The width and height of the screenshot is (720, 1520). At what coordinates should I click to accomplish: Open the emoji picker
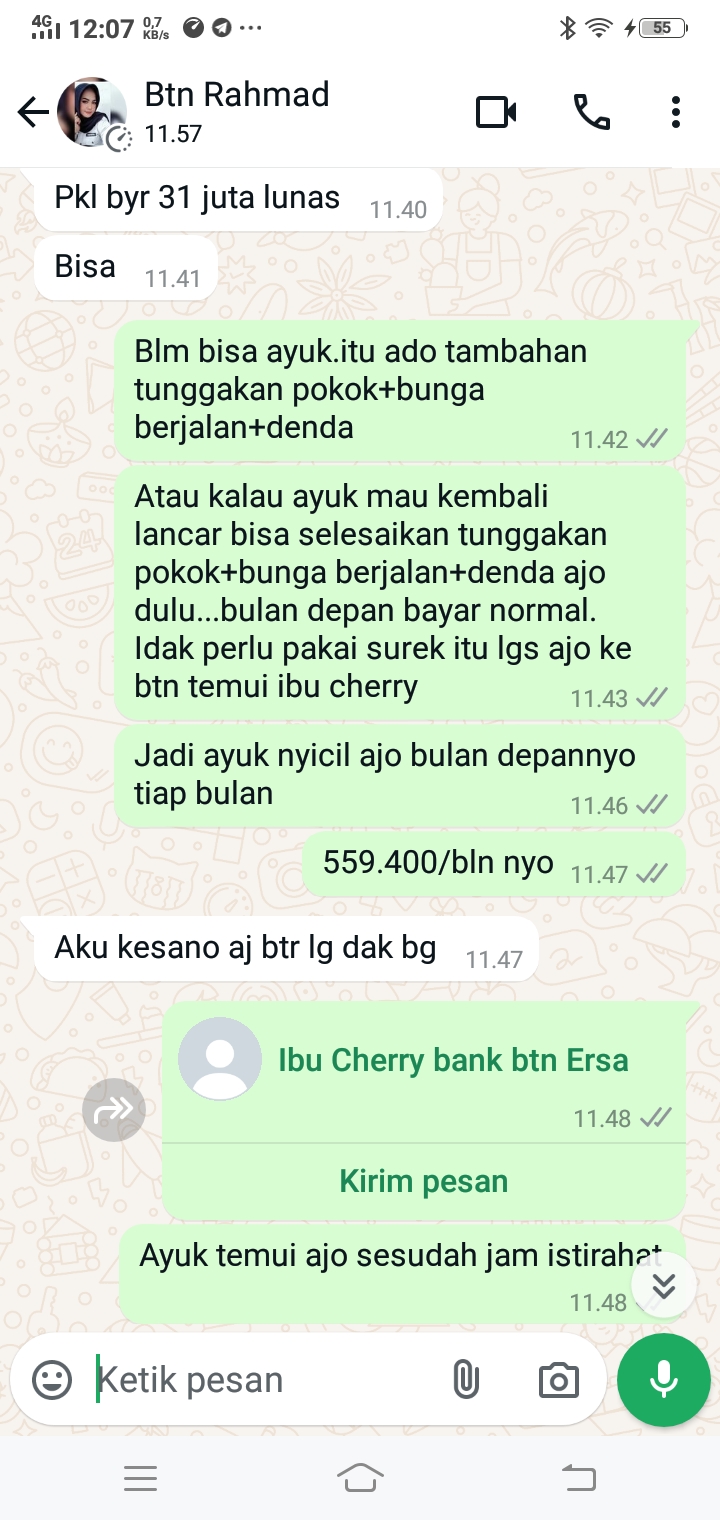[x=52, y=1381]
